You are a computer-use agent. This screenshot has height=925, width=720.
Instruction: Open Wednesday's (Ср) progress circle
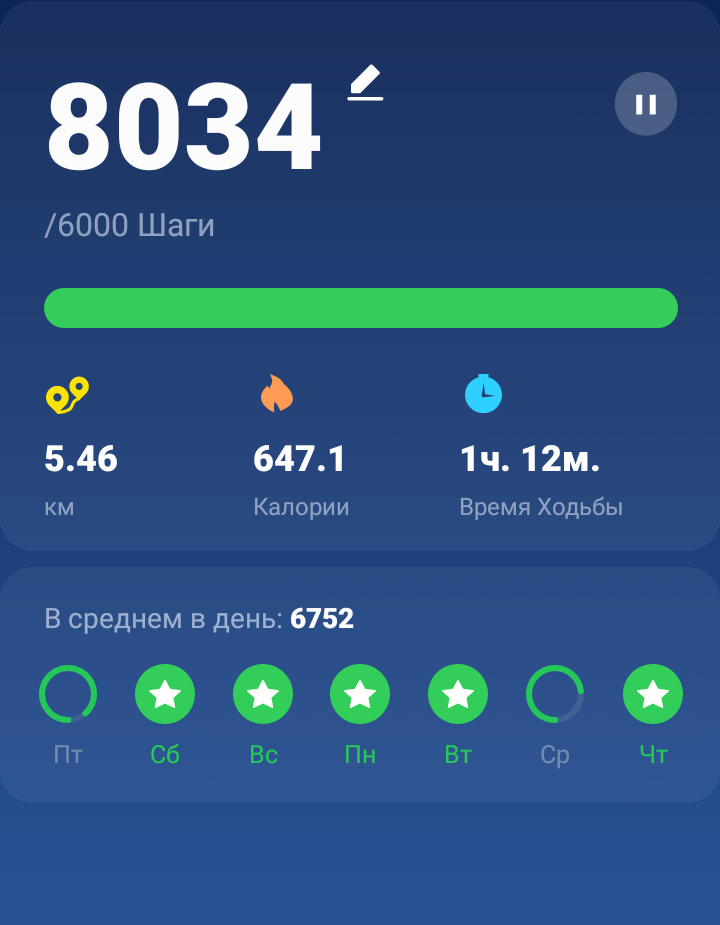click(555, 694)
